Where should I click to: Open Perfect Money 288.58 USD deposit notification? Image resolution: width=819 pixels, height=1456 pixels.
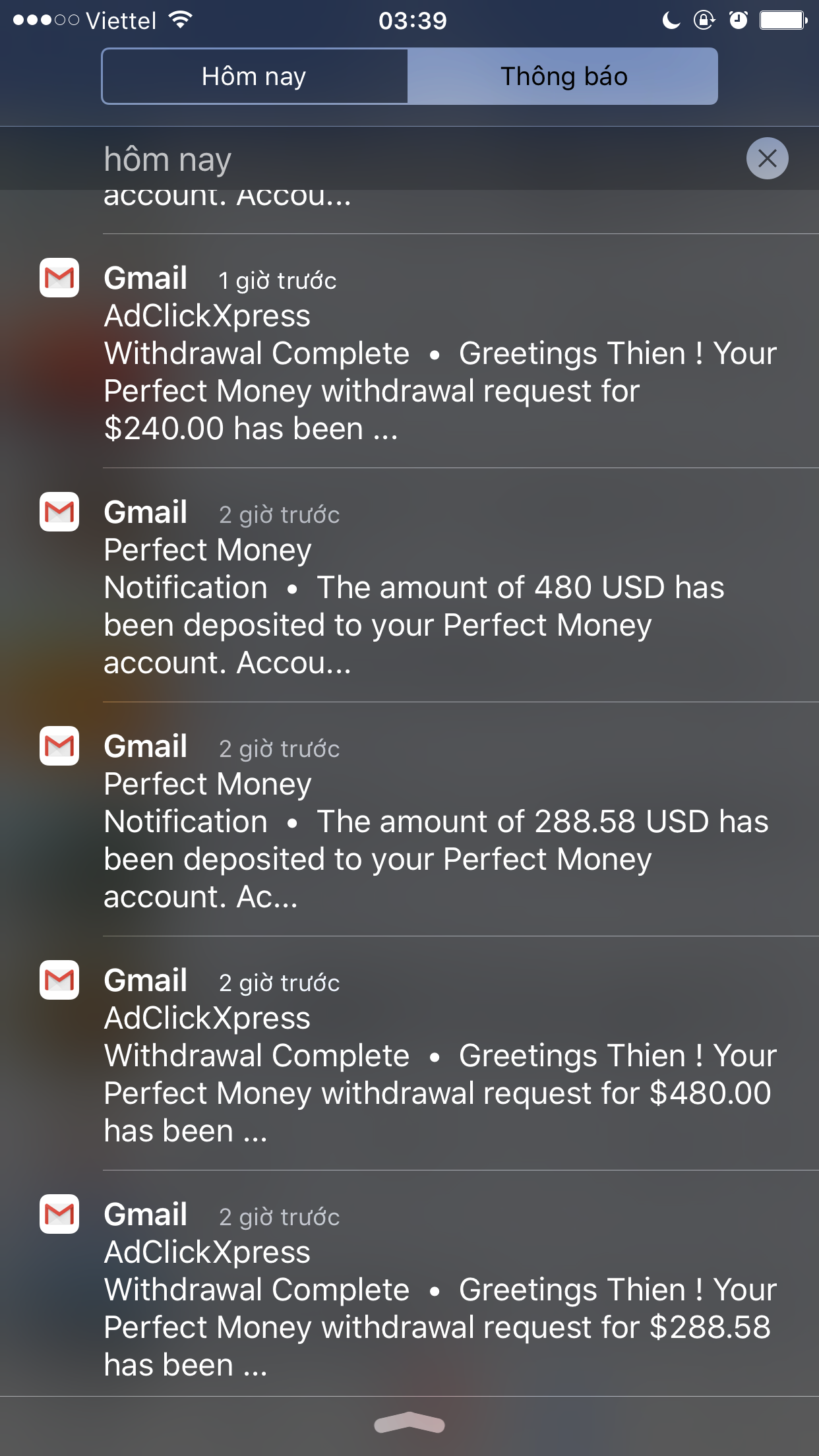[x=435, y=821]
